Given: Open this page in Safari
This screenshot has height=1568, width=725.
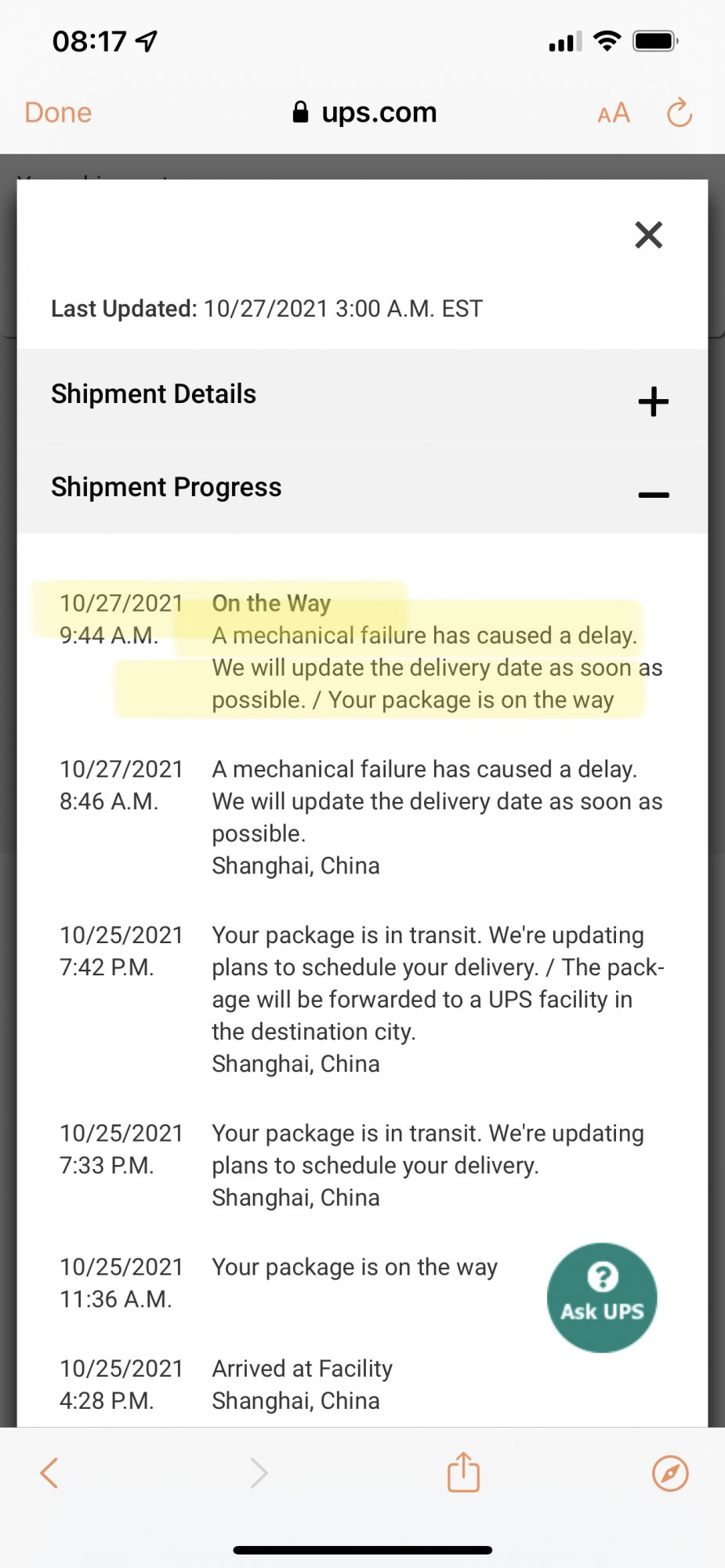Looking at the screenshot, I should pyautogui.click(x=670, y=1473).
